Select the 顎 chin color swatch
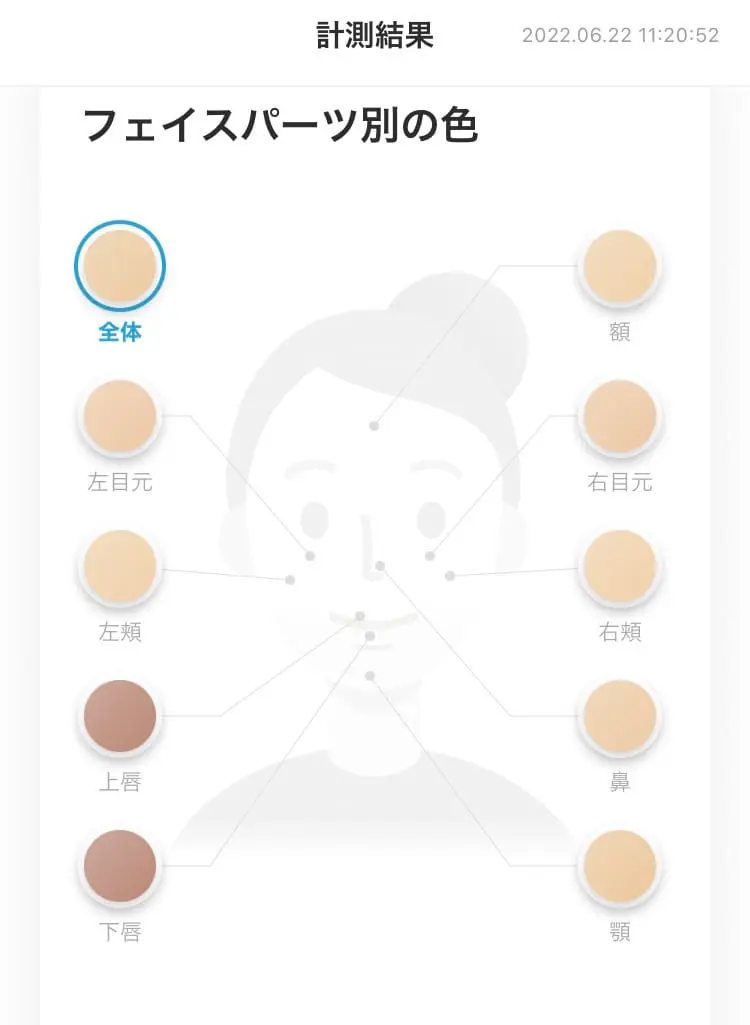Viewport: 750px width, 1025px height. [x=620, y=866]
